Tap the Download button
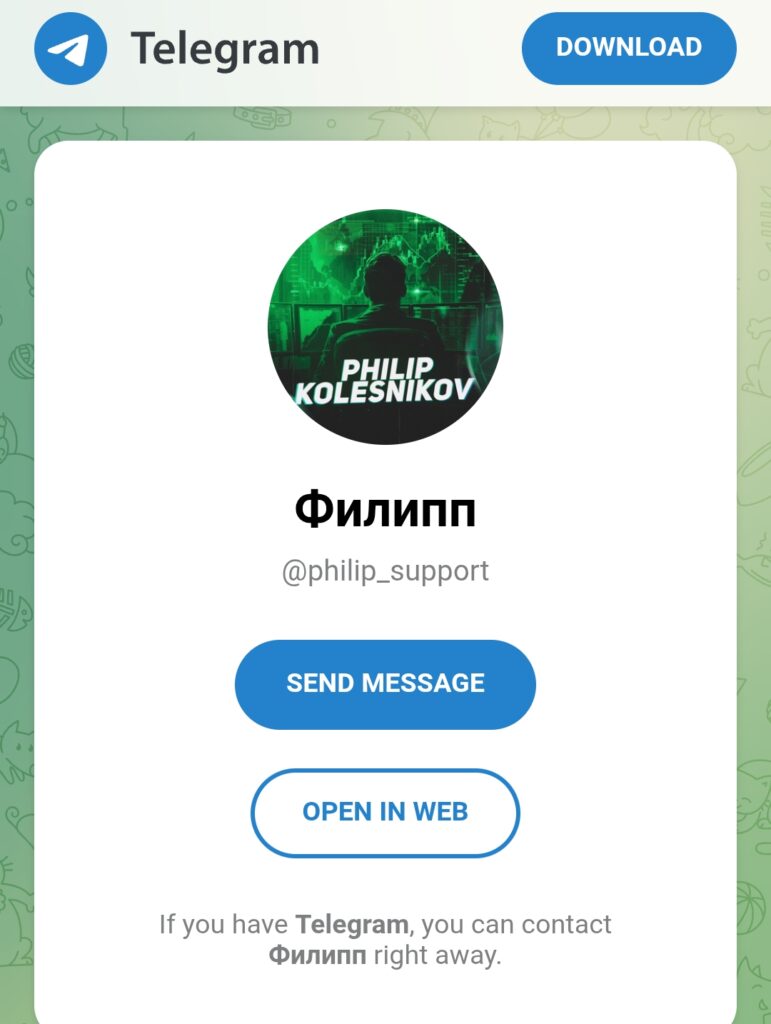This screenshot has height=1024, width=771. click(x=629, y=47)
